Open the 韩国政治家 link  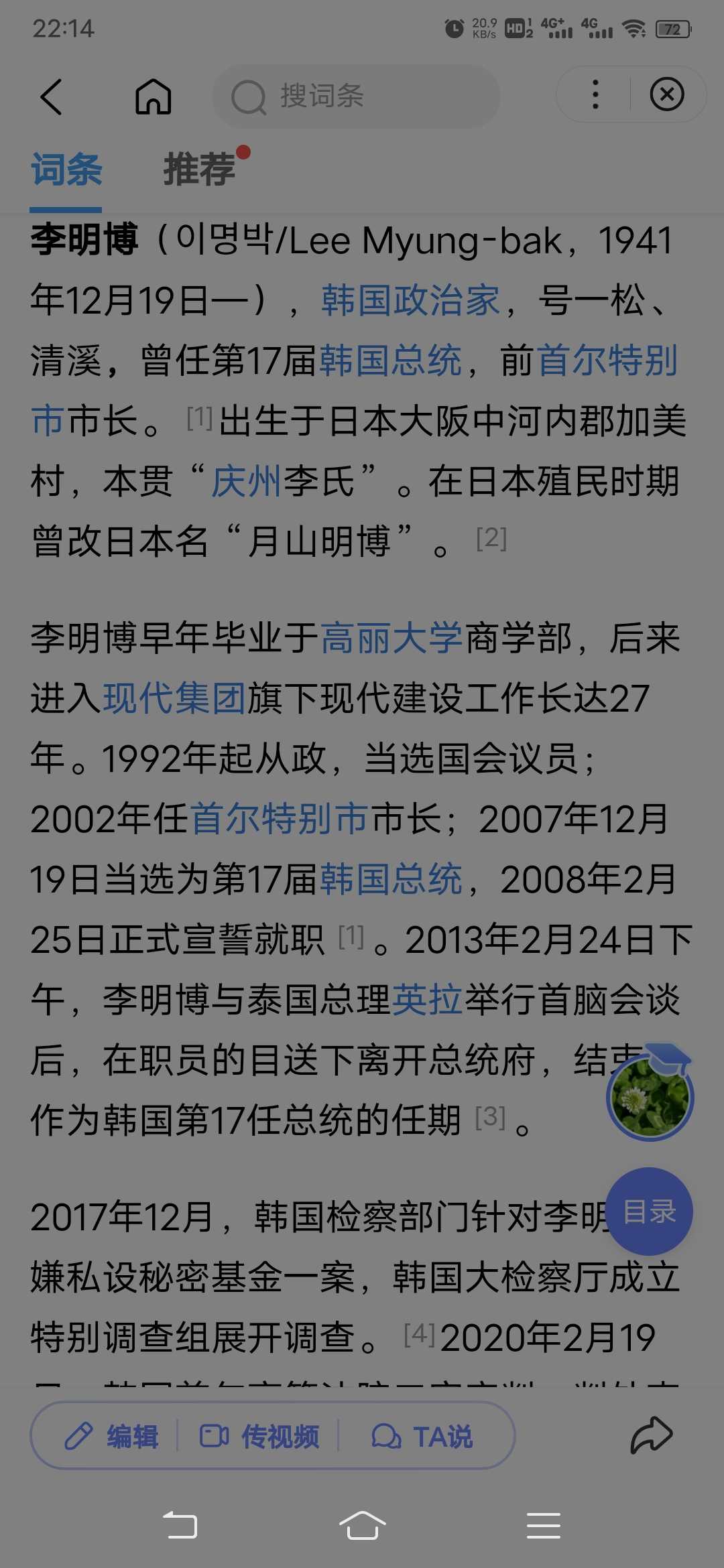[410, 300]
